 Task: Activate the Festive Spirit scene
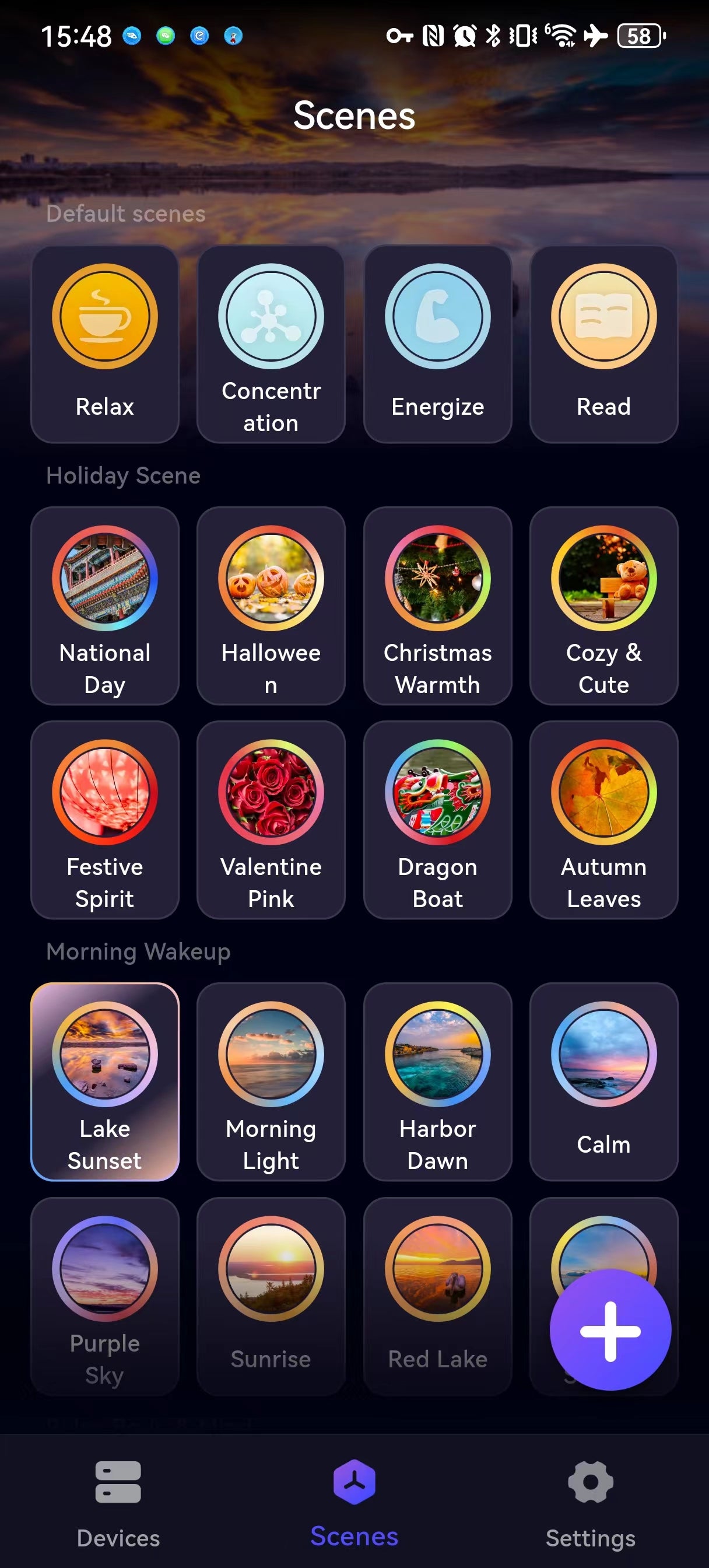tap(105, 820)
